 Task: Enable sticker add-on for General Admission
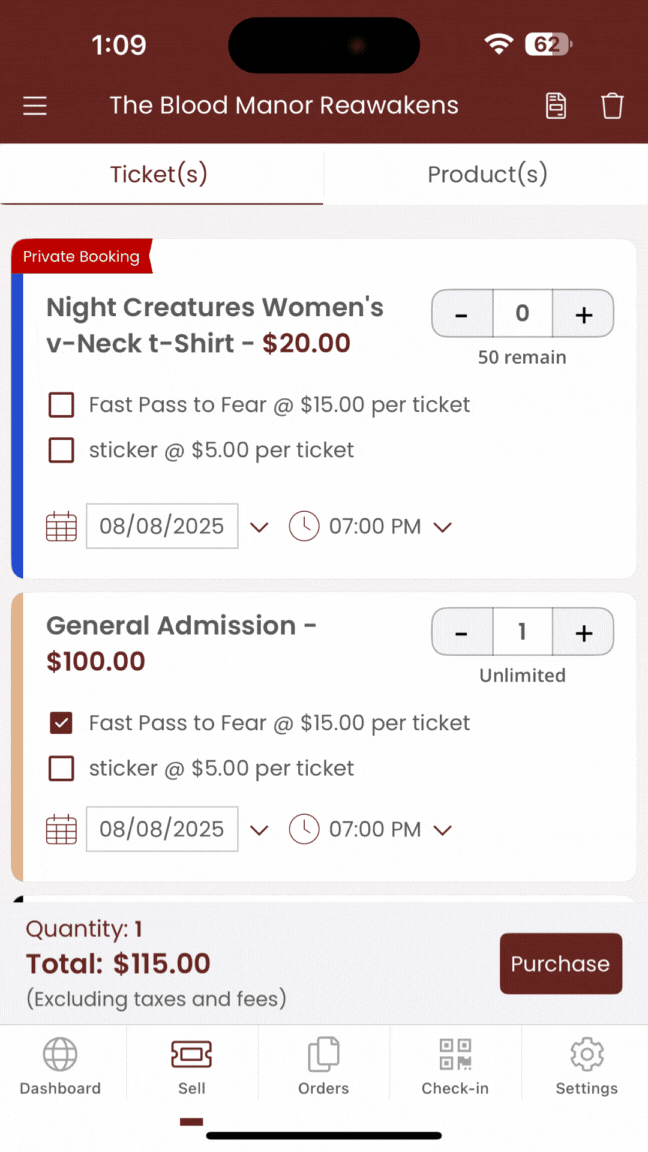[61, 768]
